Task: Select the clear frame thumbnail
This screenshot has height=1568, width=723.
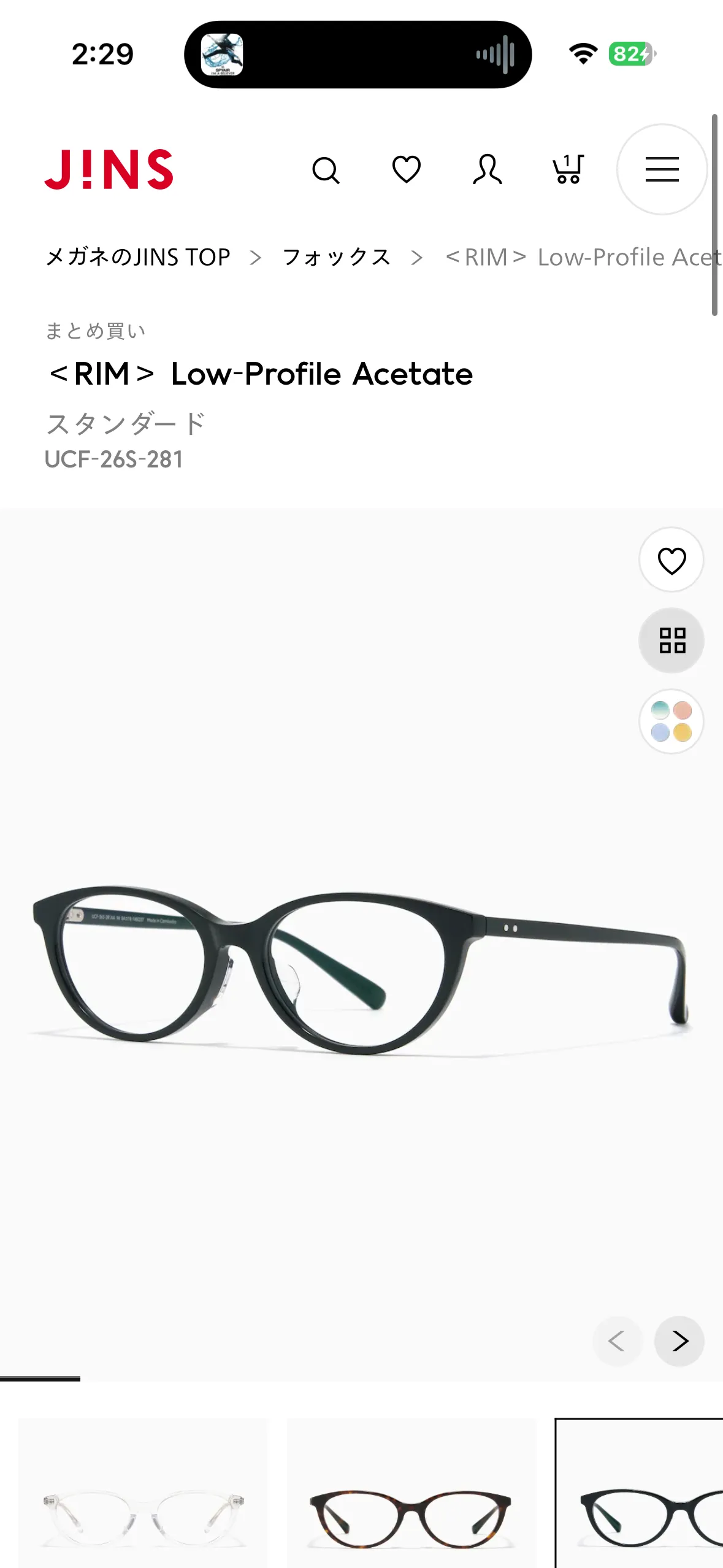Action: click(143, 1493)
